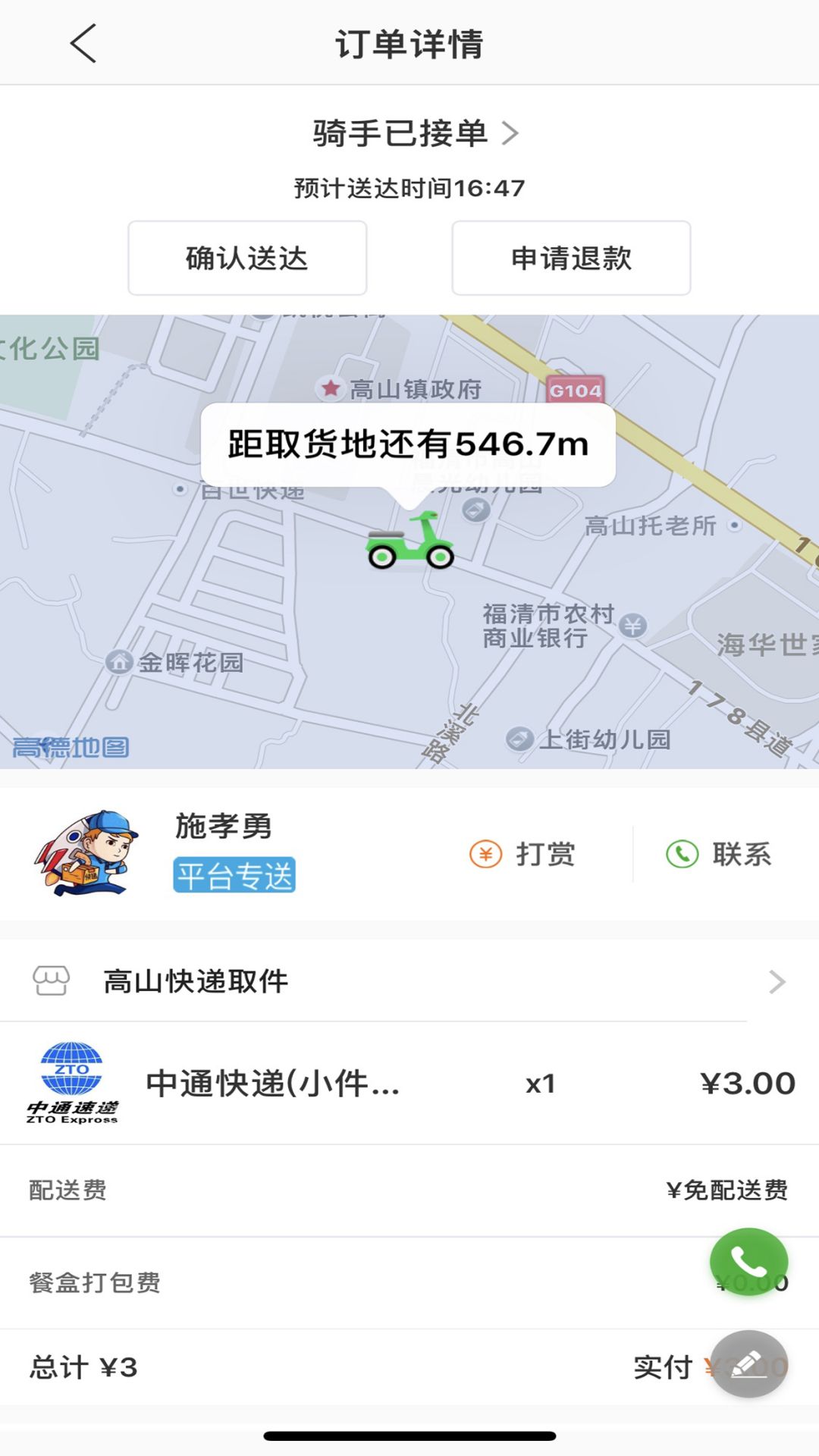Tap the 距取货地还有546.7m distance bubble
The image size is (819, 1456).
click(409, 444)
